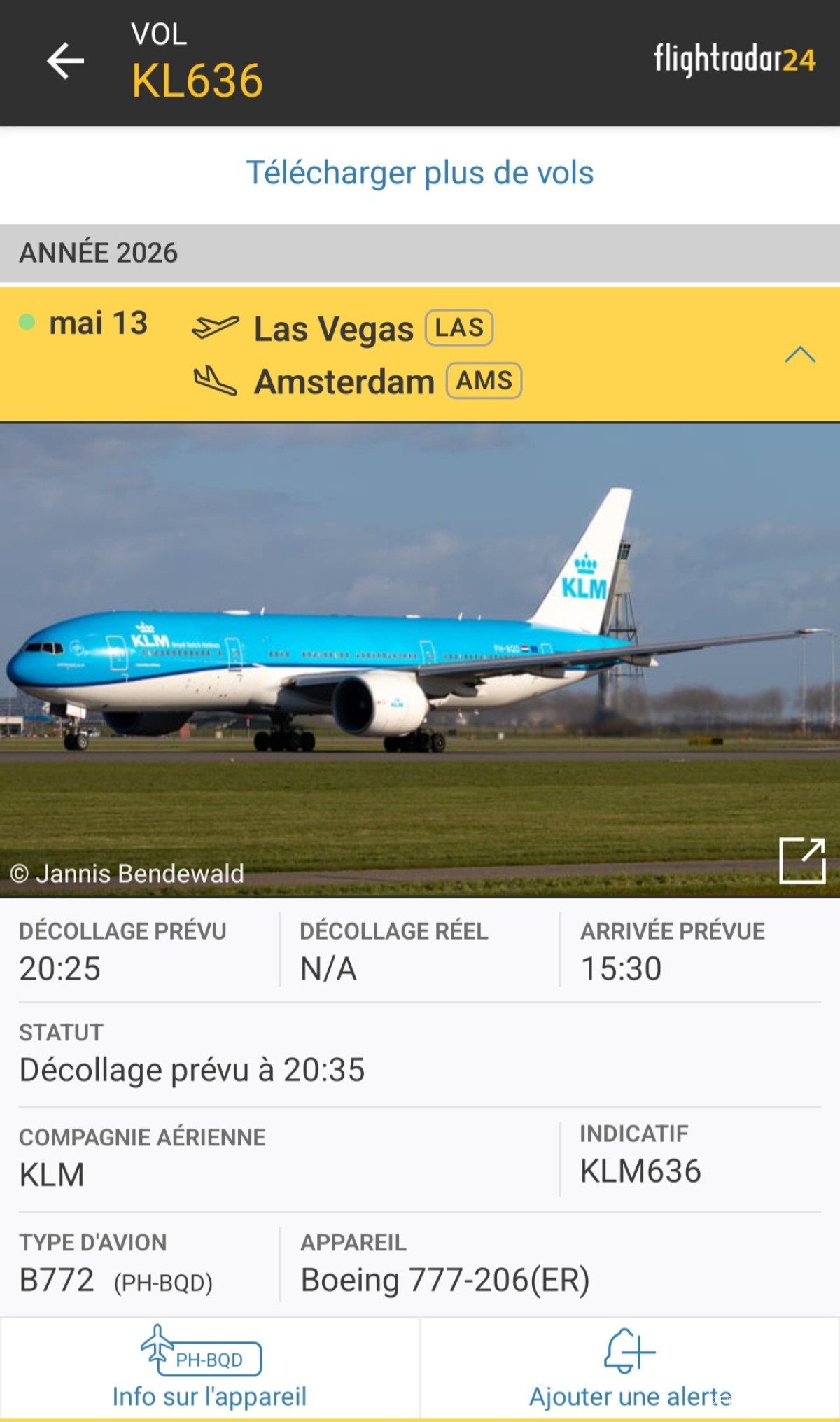Open the aircraft photo in full view
Viewport: 840px width, 1422px height.
(802, 860)
